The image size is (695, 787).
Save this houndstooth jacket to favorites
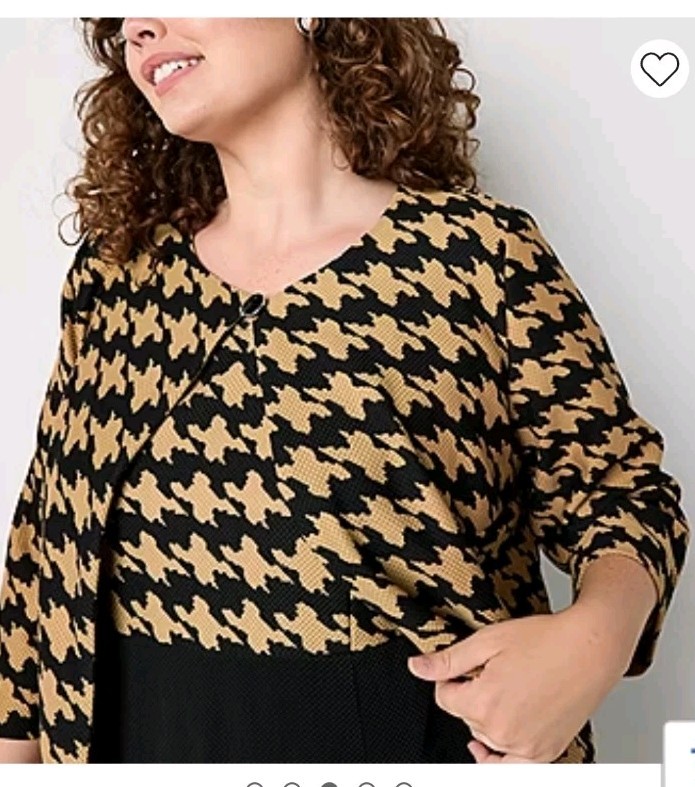point(659,69)
